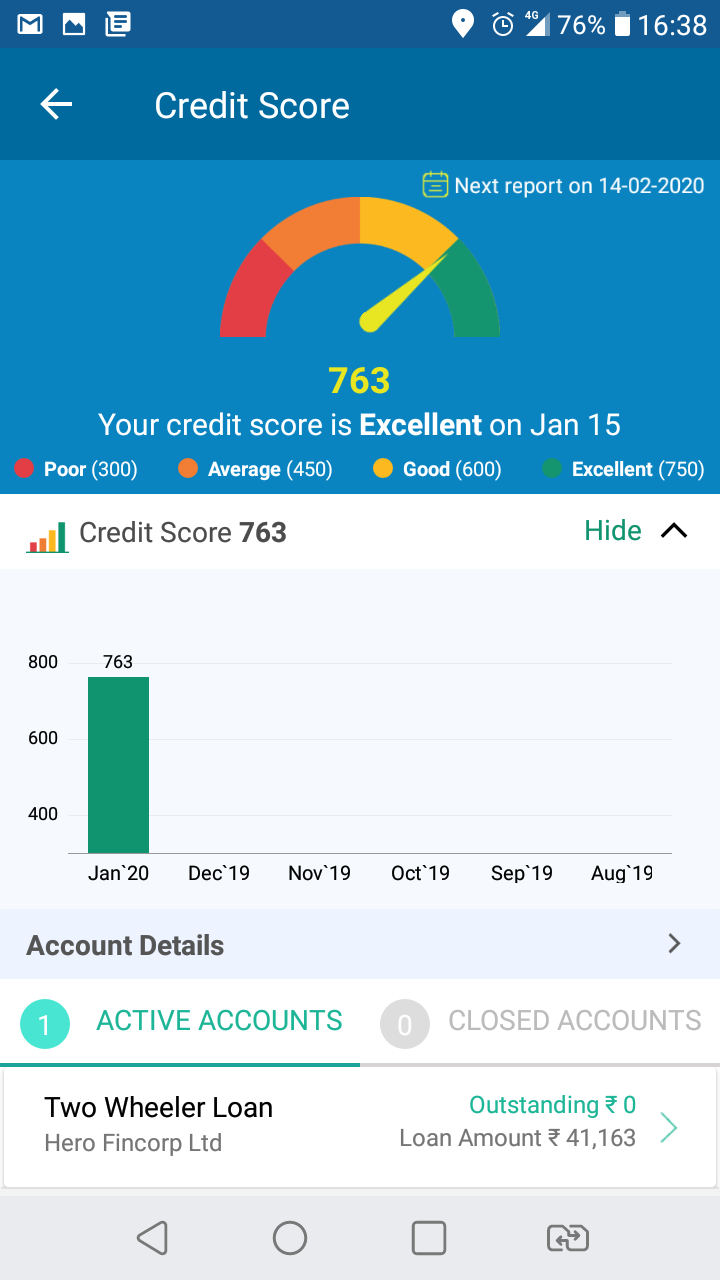Open Account Details
This screenshot has width=720, height=1280.
[360, 944]
